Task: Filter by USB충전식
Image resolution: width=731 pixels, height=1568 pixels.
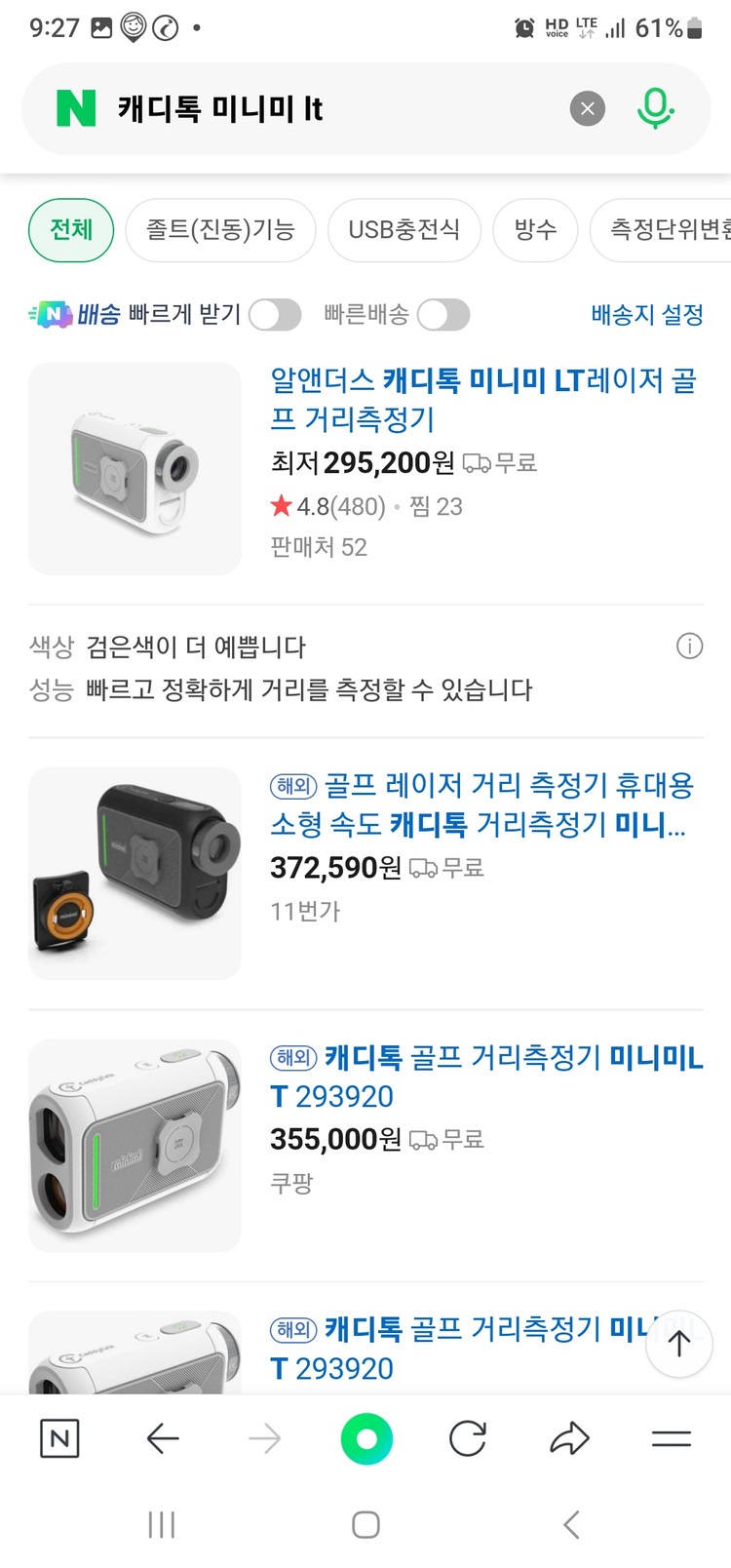Action: 404,230
